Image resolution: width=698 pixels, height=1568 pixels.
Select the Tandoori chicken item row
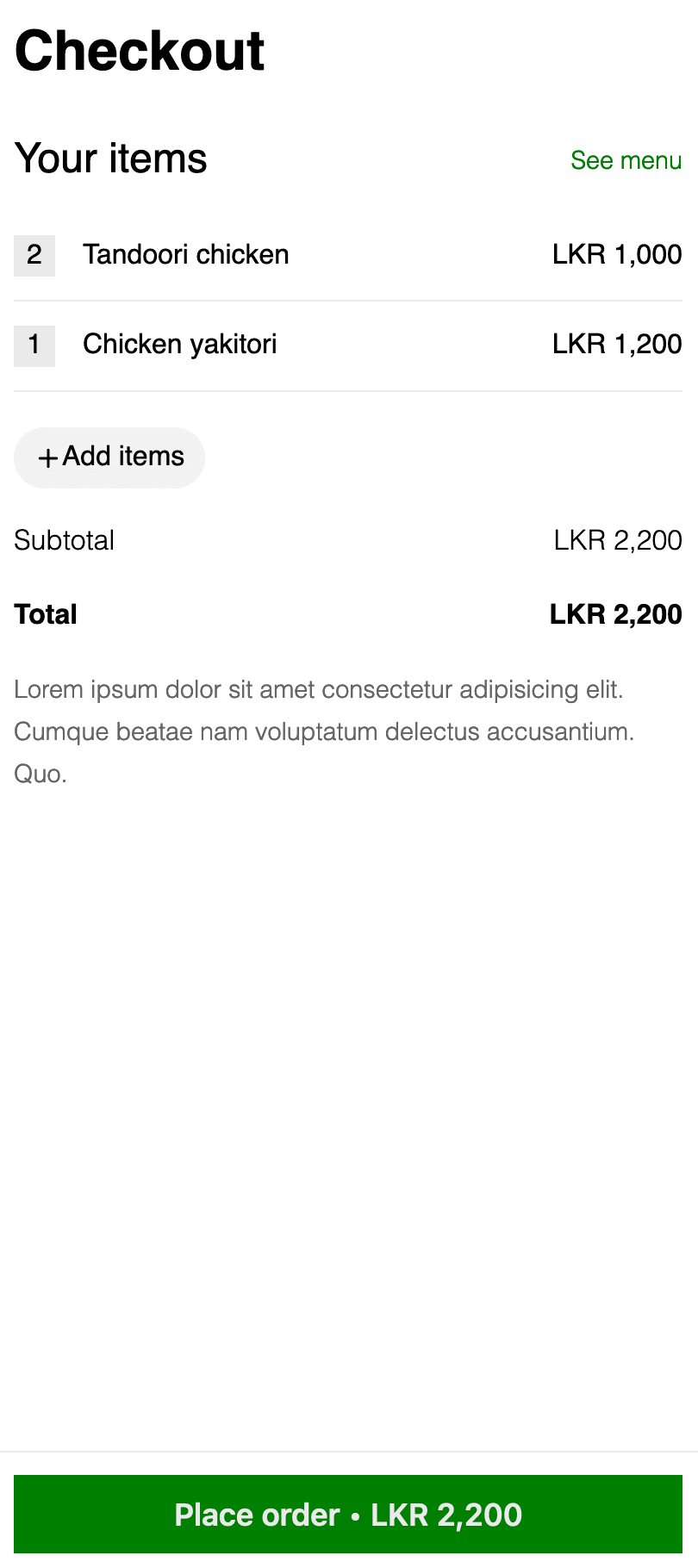pyautogui.click(x=185, y=255)
